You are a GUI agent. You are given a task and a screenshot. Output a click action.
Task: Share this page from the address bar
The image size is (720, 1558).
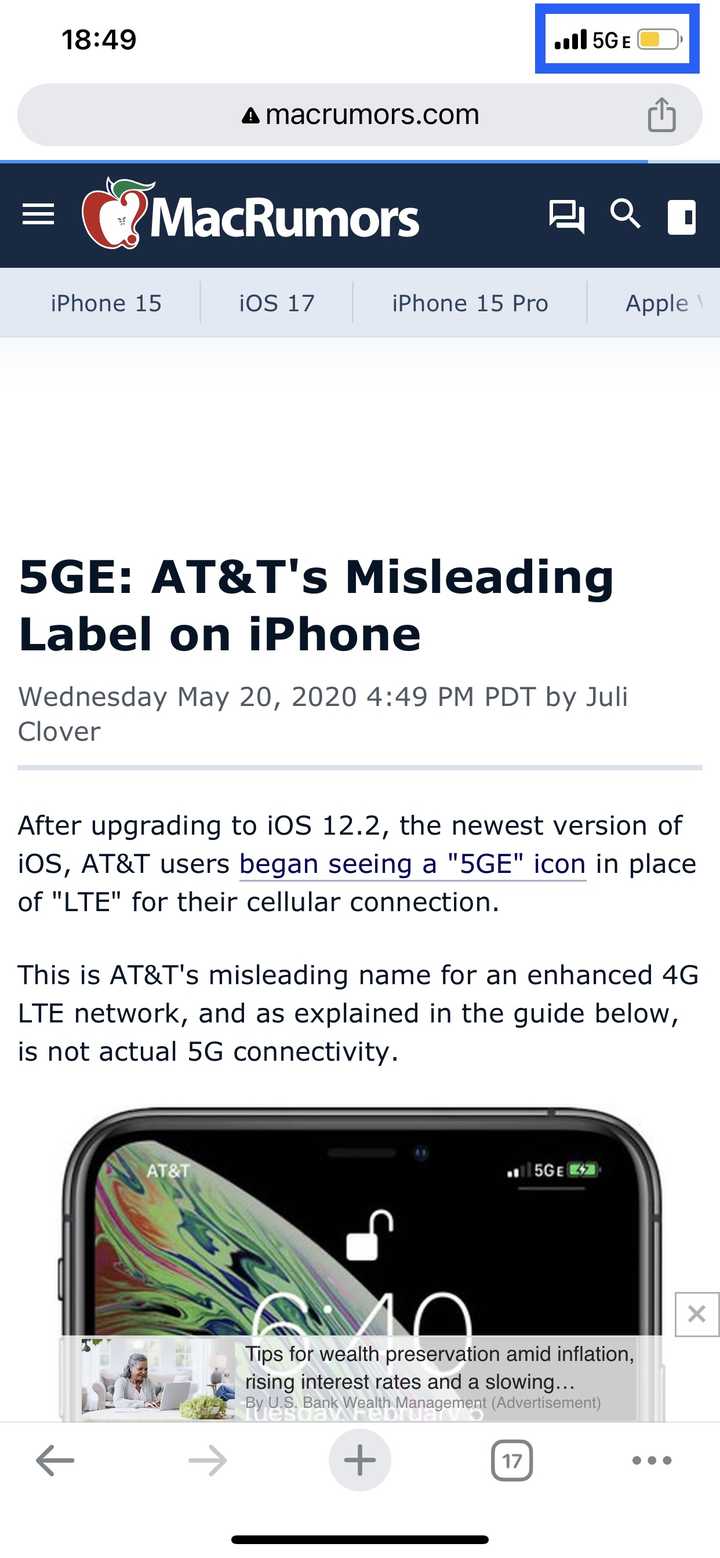point(662,115)
